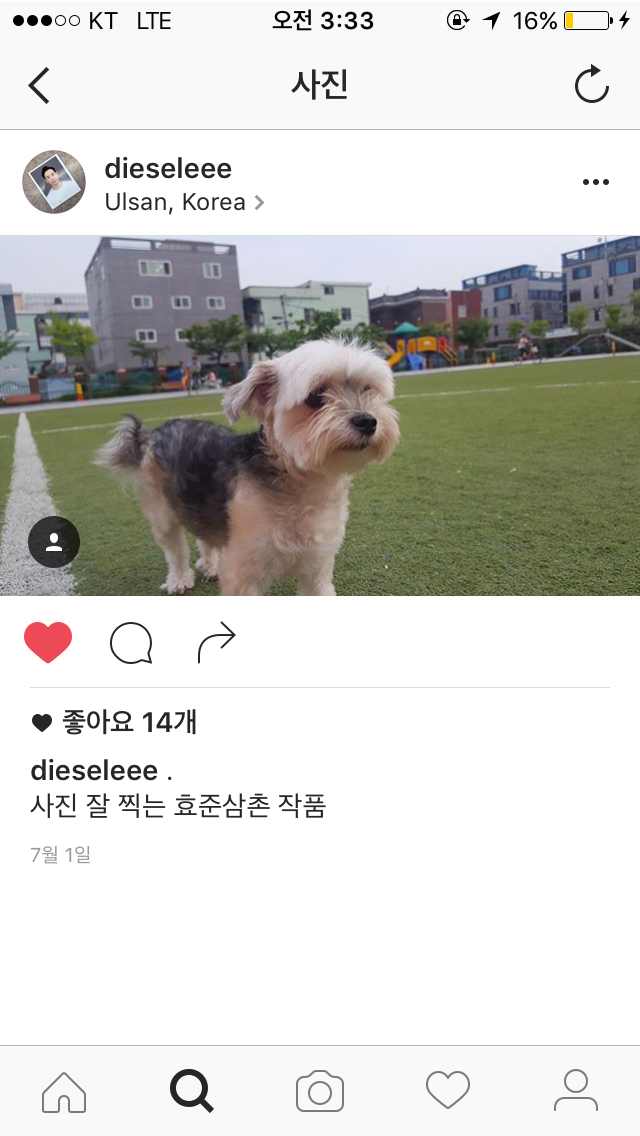Unlike the post with the red heart
Screen dimensions: 640x1136
click(48, 643)
